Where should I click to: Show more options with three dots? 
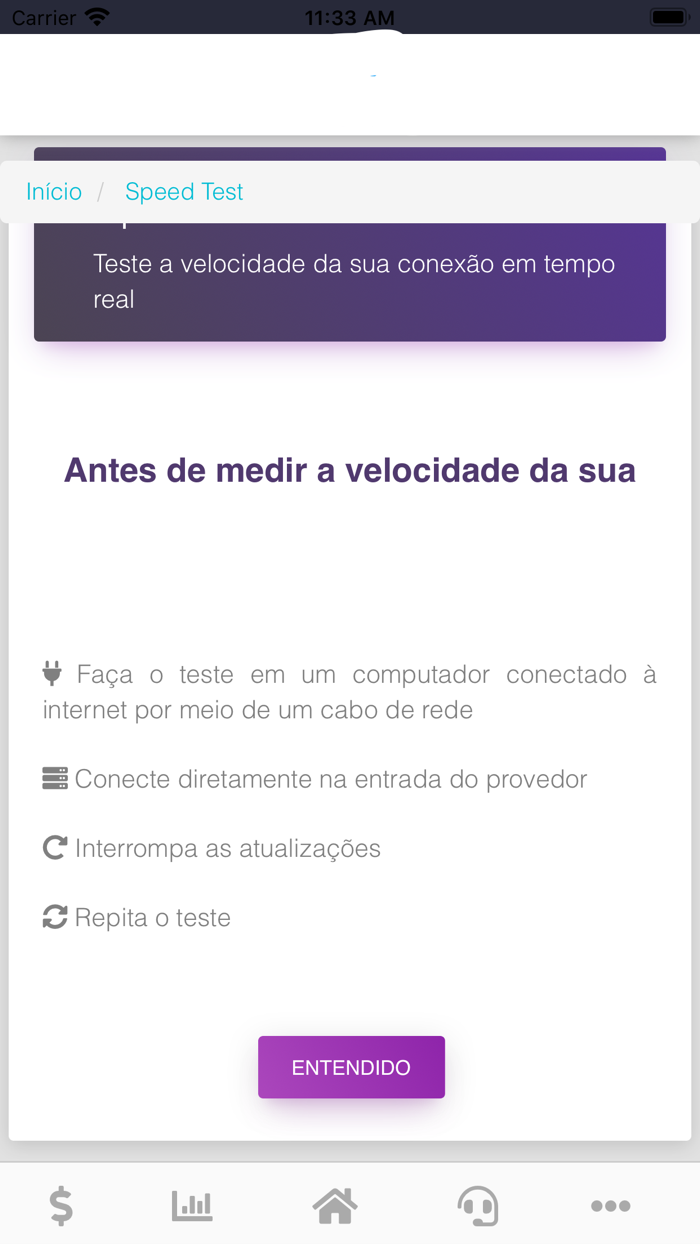[x=610, y=1206]
